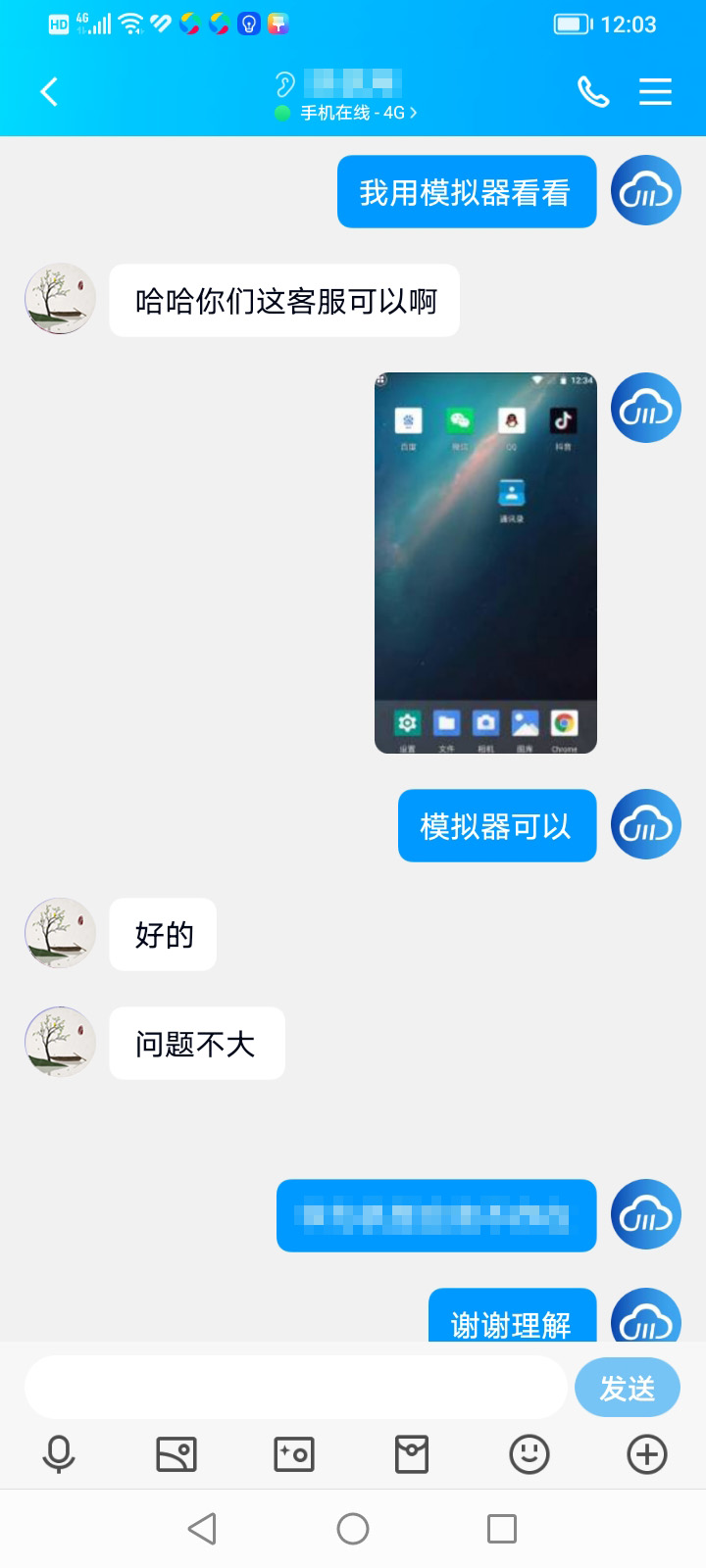Expand more options with the plus icon

(647, 1454)
